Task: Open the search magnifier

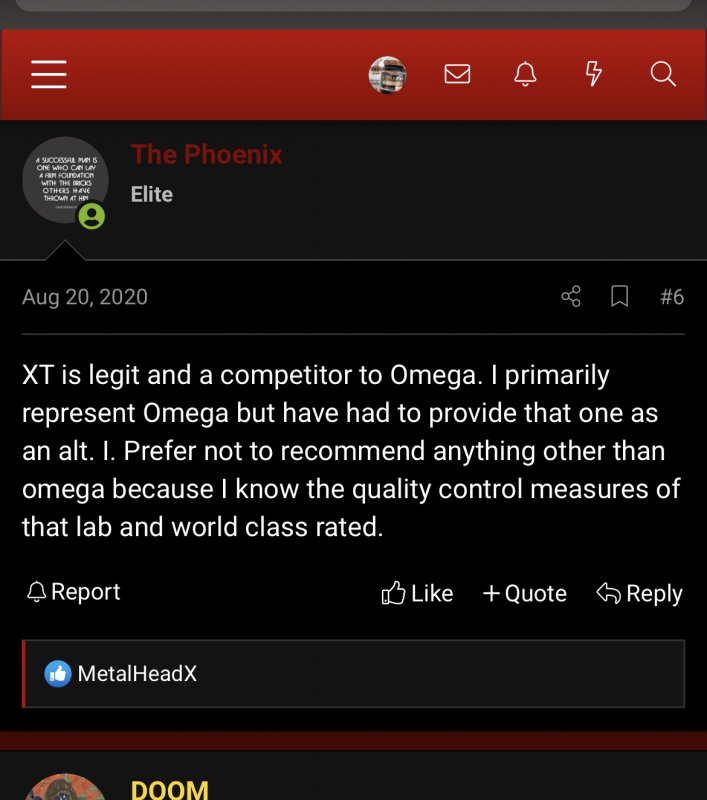Action: click(x=663, y=74)
